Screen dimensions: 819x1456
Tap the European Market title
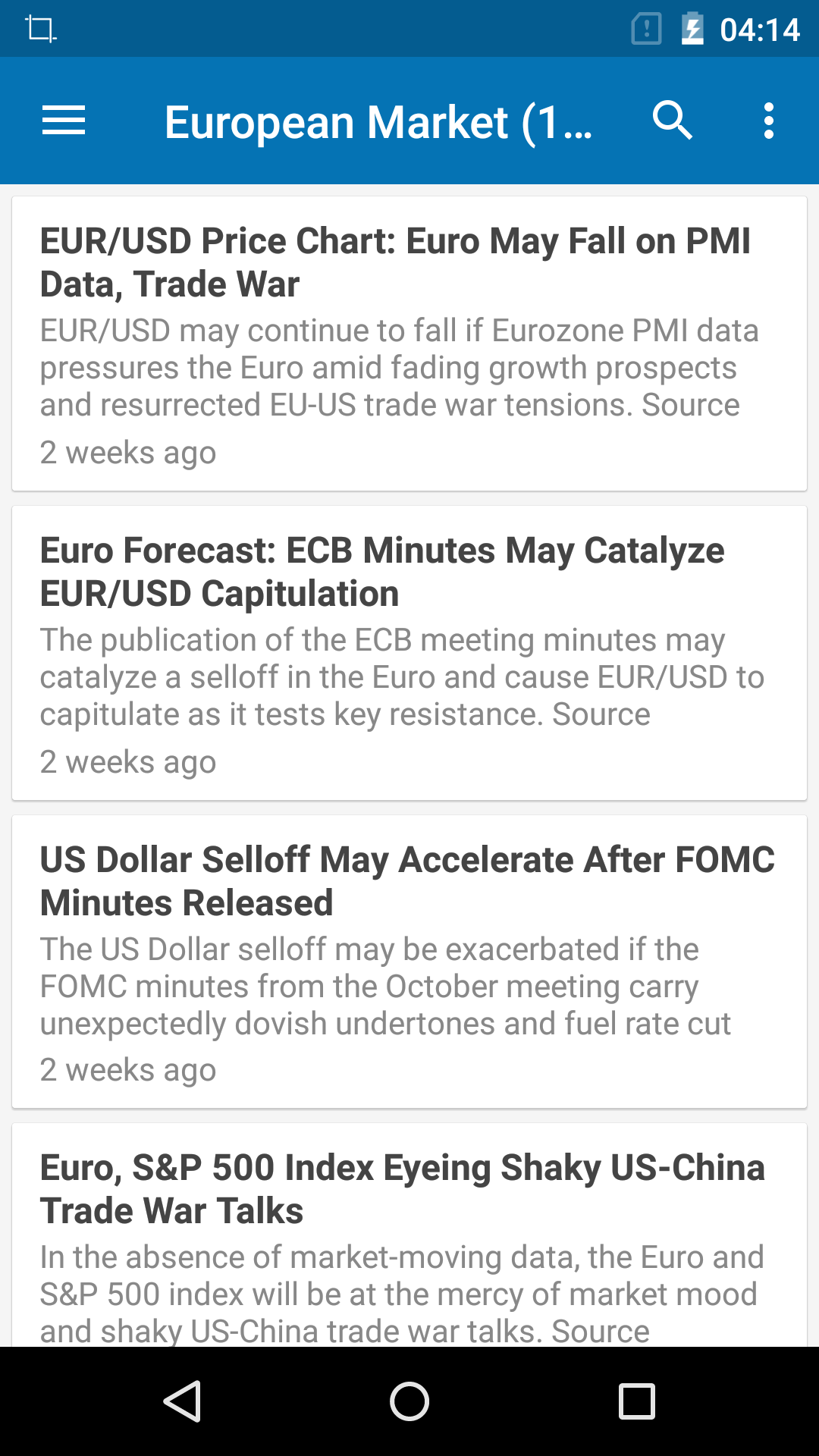coord(379,121)
